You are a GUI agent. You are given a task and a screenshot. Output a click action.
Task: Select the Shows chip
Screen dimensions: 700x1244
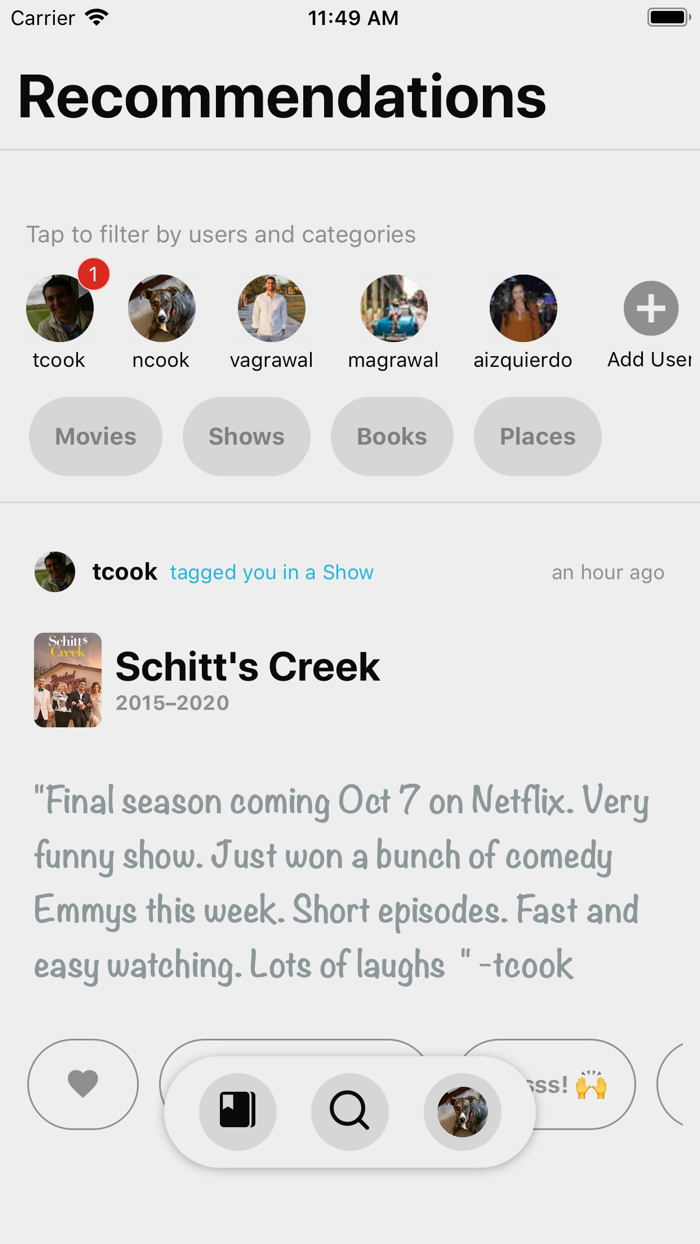(x=246, y=436)
